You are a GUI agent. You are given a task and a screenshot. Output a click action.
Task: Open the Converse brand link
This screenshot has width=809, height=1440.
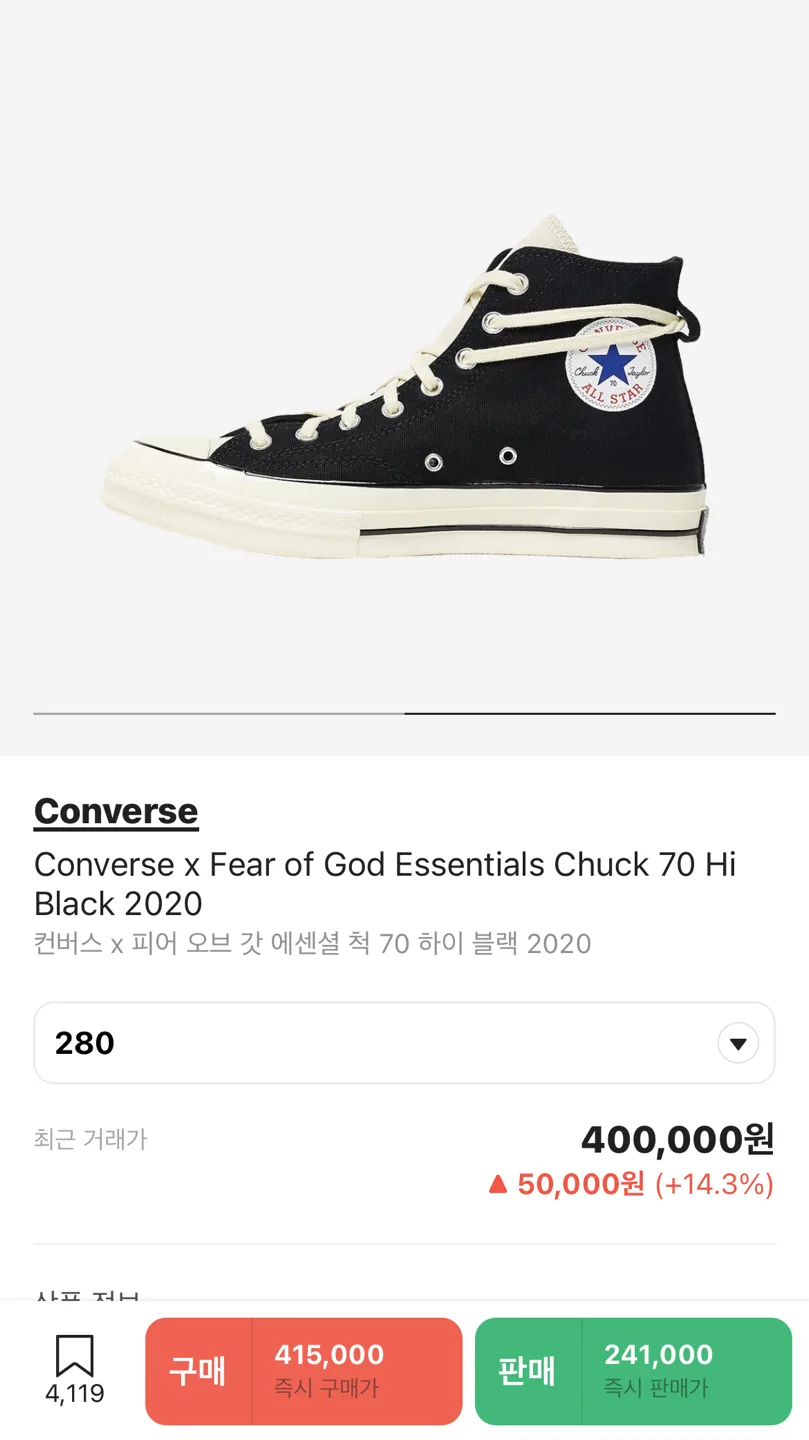[115, 811]
